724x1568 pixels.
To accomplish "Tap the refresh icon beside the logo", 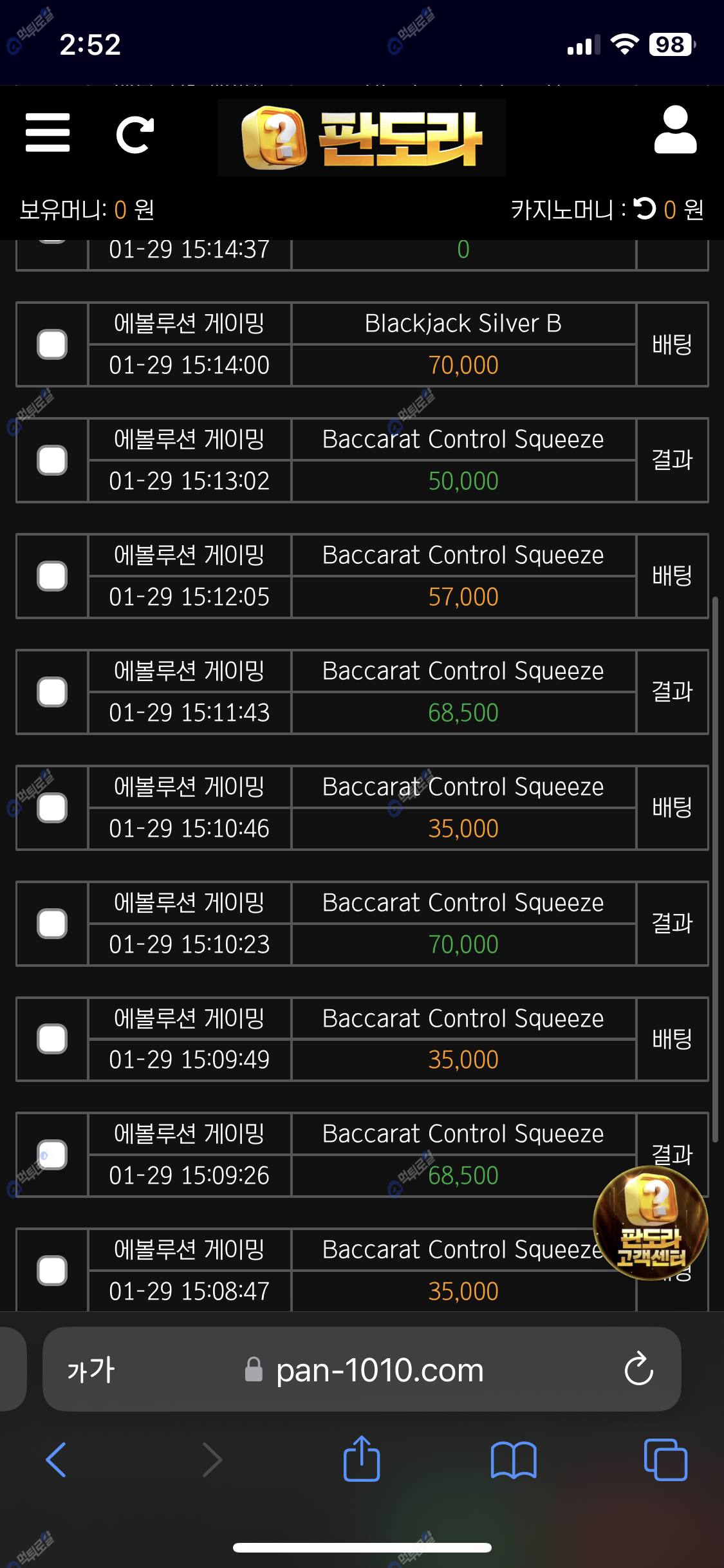I will 135,135.
